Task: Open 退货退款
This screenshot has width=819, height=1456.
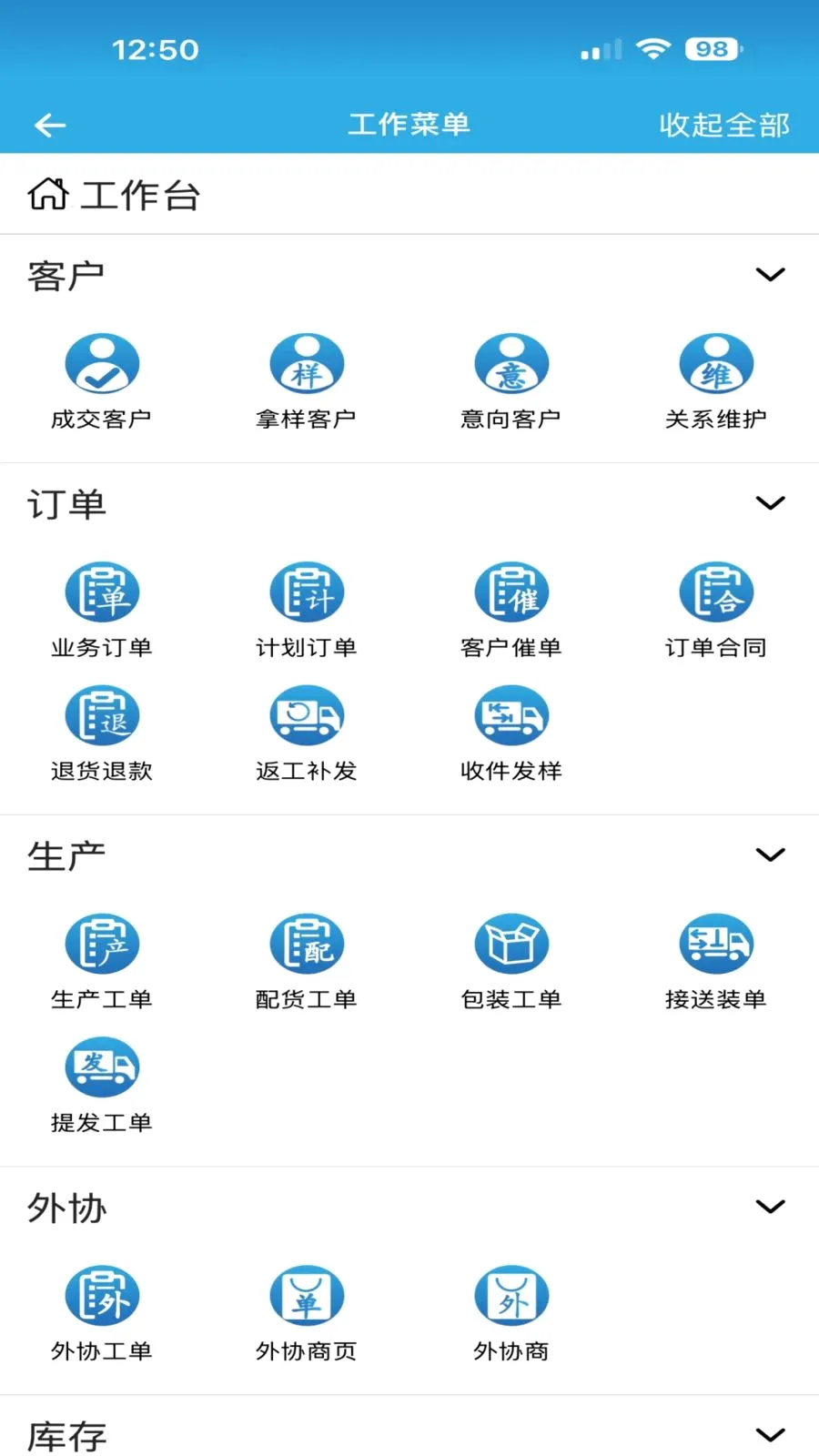Action: point(102,733)
